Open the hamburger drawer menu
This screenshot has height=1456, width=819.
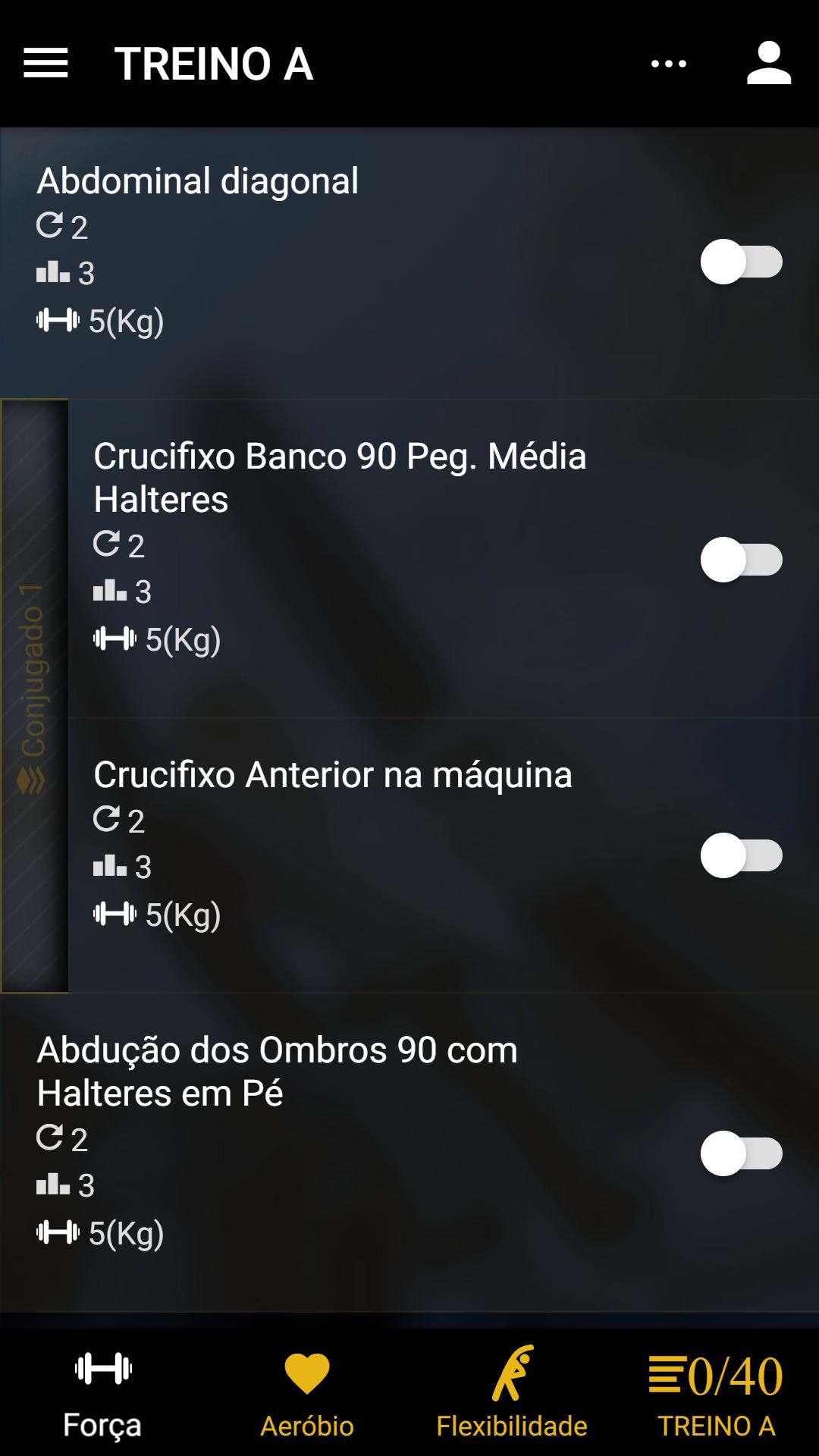45,63
